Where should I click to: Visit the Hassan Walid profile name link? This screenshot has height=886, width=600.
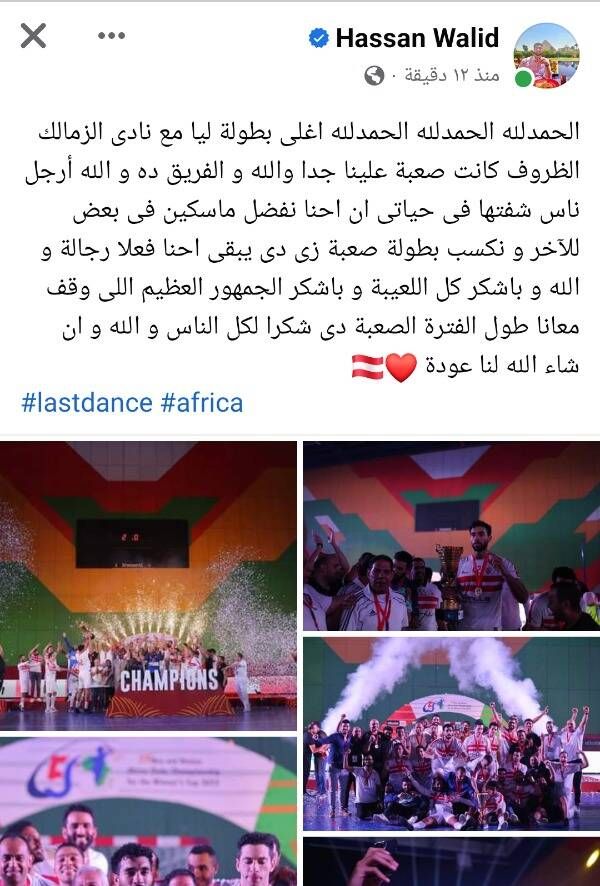coord(417,39)
